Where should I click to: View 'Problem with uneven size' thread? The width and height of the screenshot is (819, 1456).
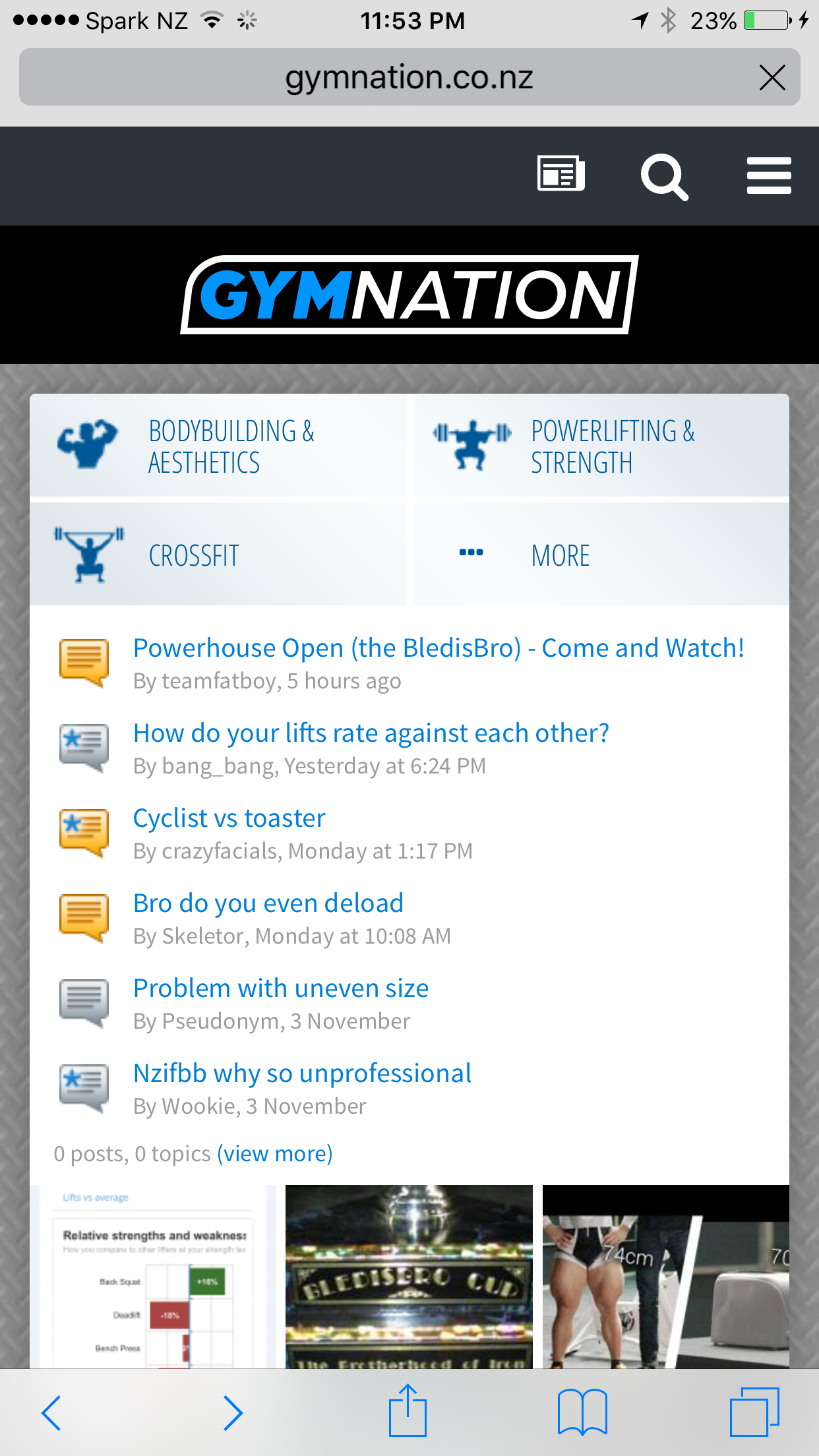pyautogui.click(x=280, y=988)
